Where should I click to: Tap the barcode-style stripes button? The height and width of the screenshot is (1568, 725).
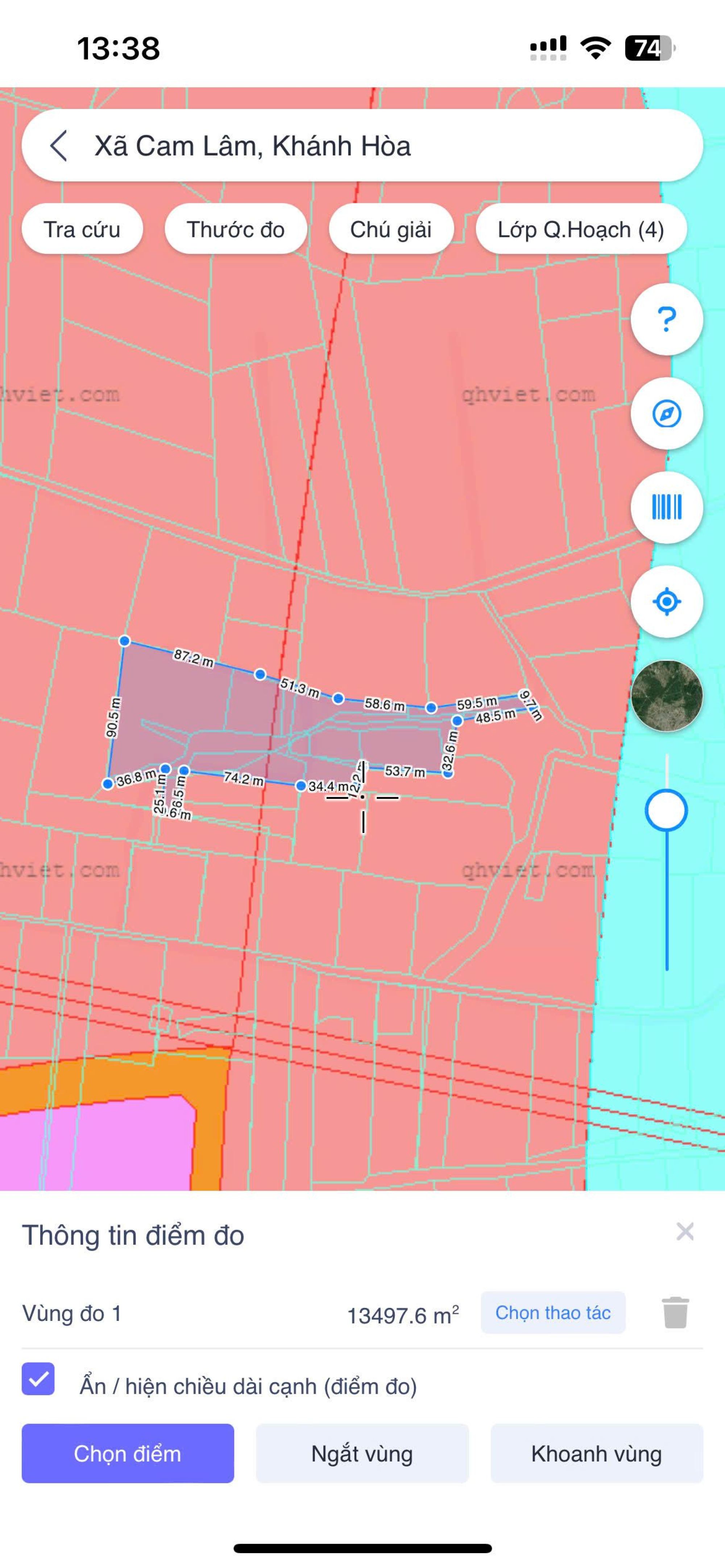(x=667, y=507)
